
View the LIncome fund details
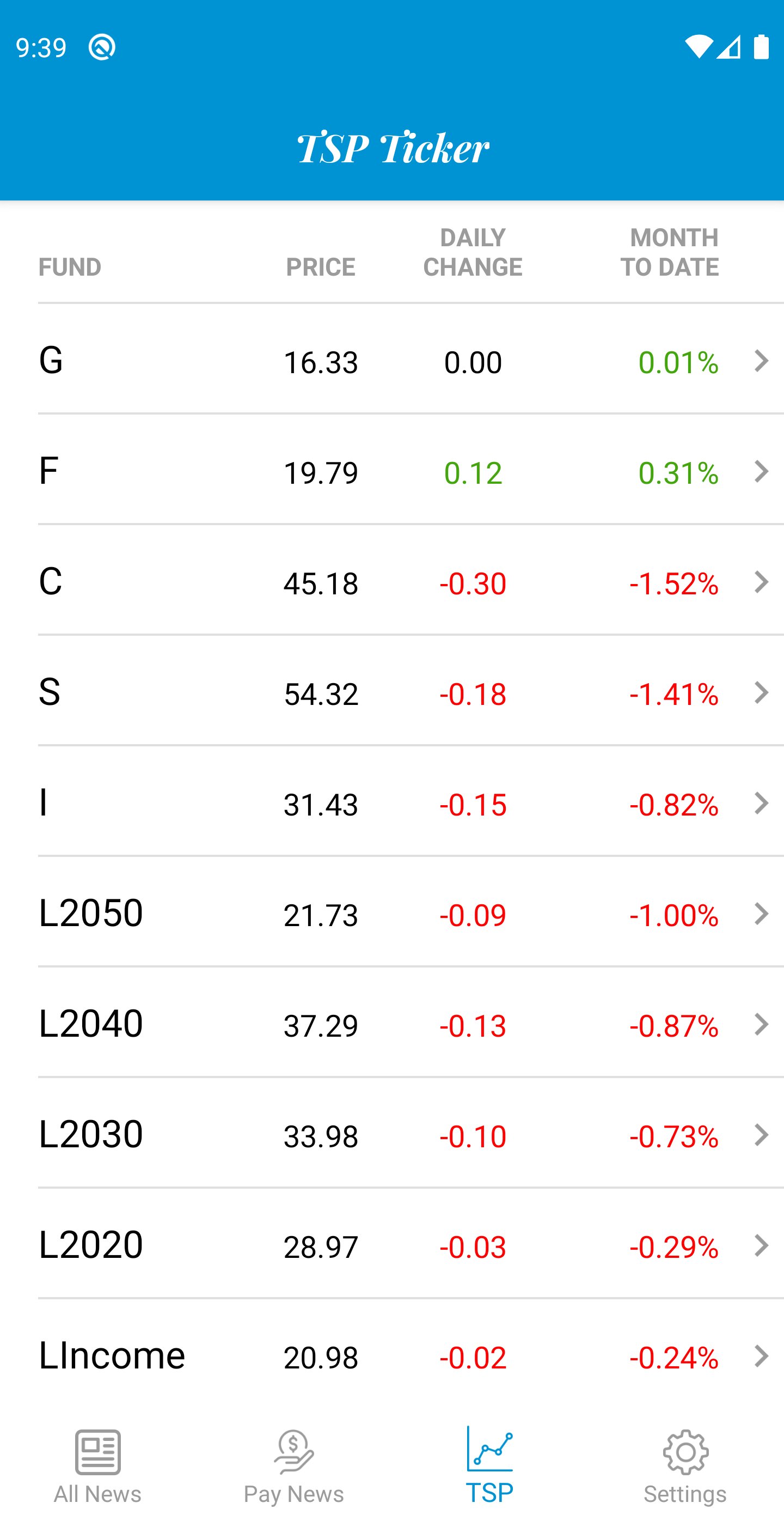tap(391, 1356)
